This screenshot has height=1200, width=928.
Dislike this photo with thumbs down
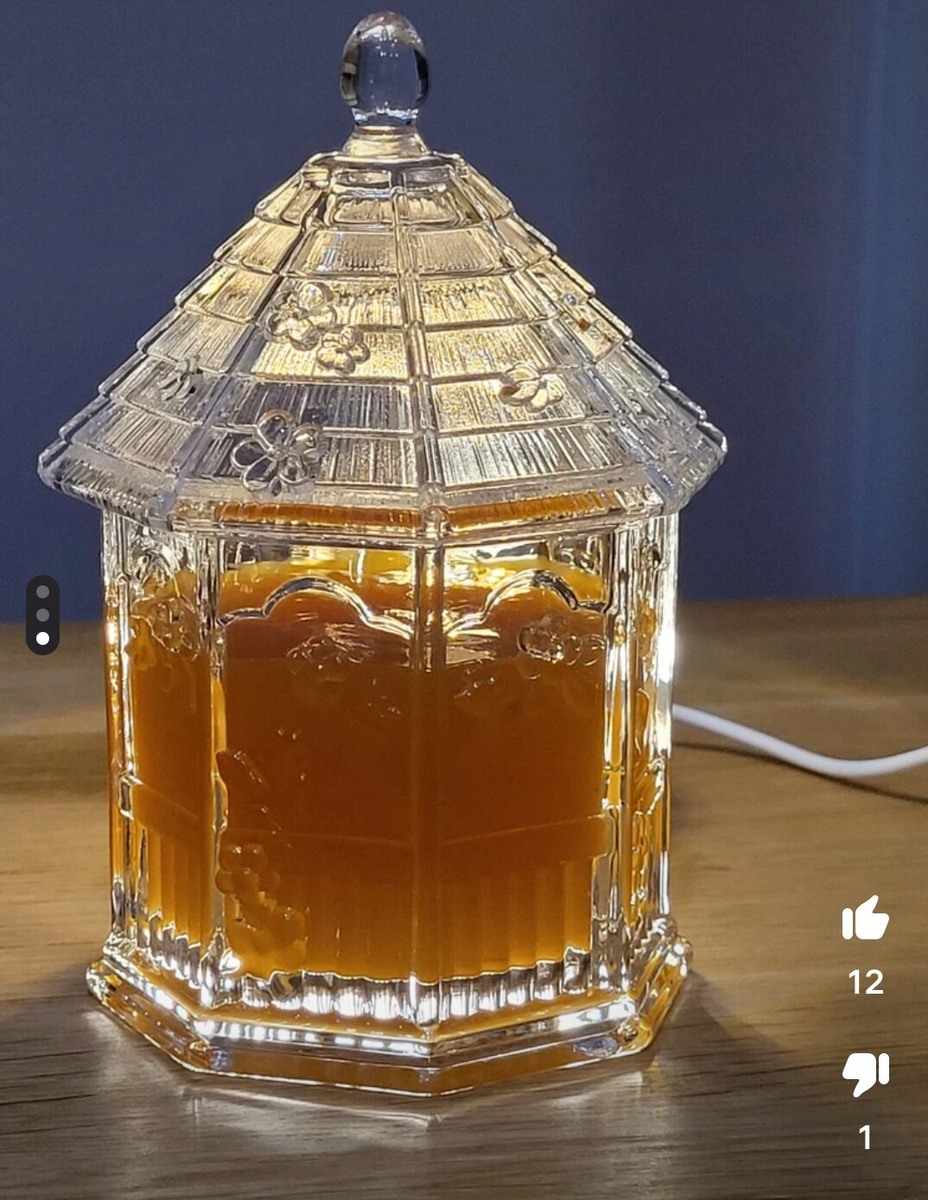(865, 1074)
